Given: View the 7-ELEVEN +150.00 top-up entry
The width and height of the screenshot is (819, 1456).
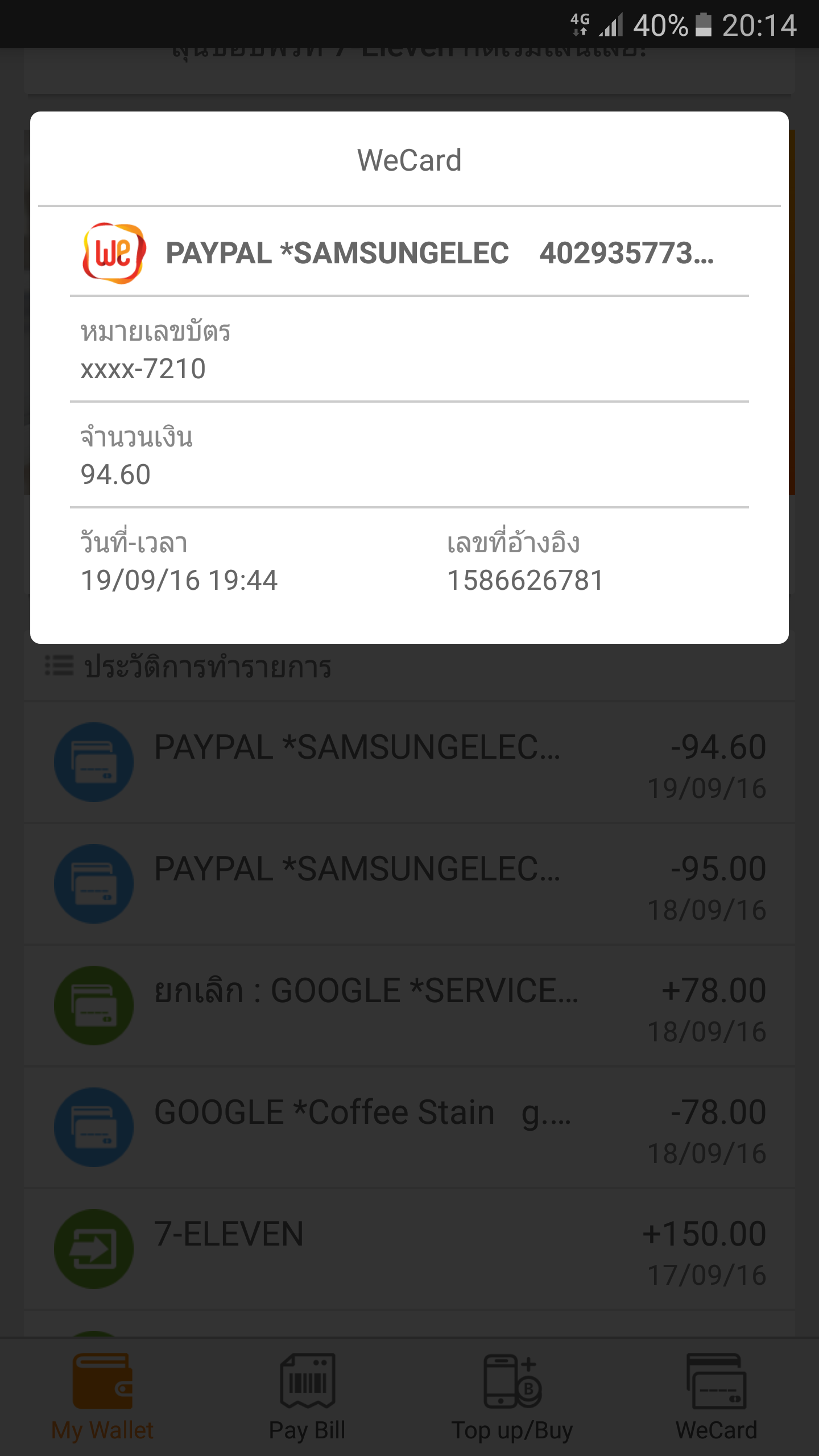Looking at the screenshot, I should click(x=409, y=1249).
